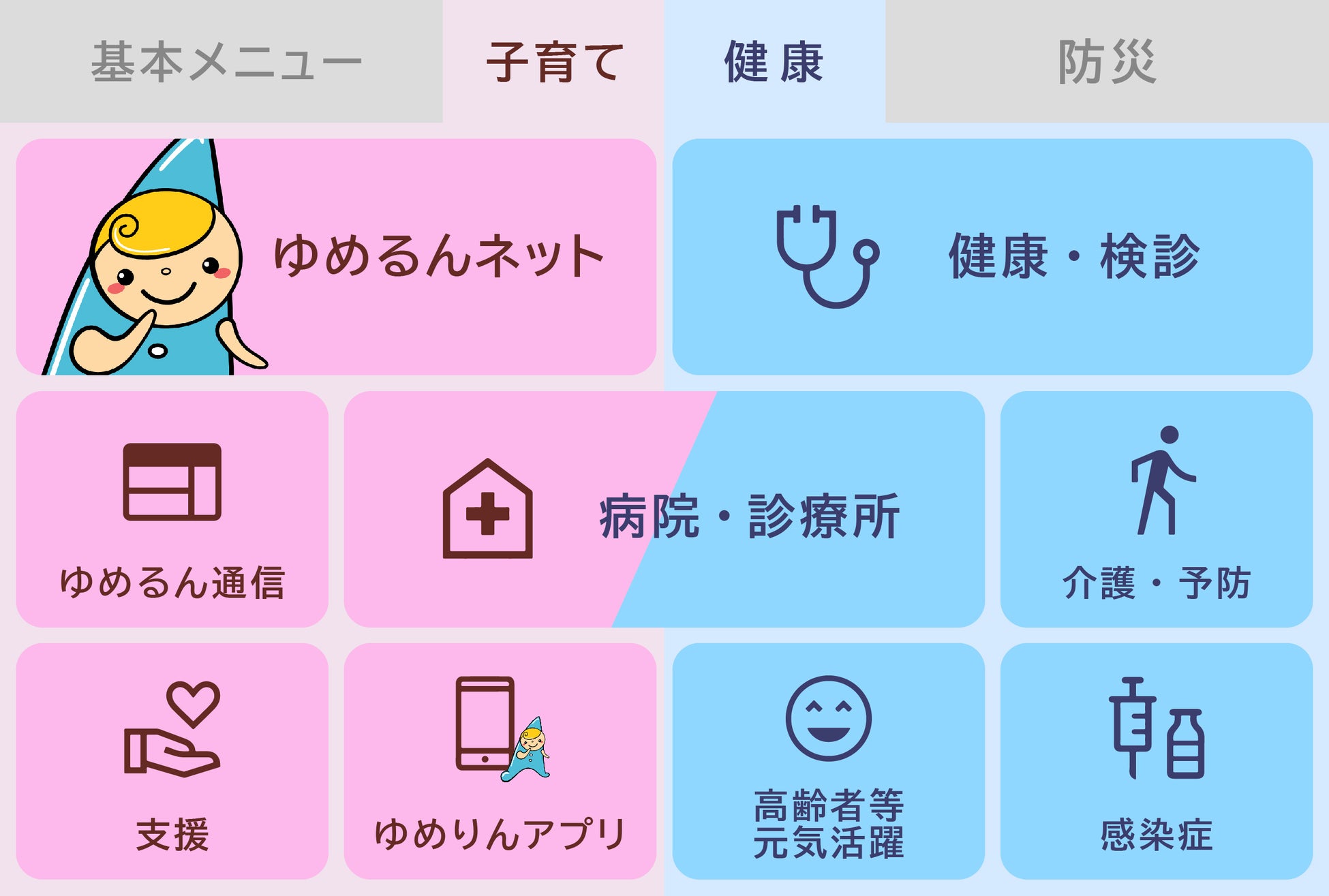The width and height of the screenshot is (1329, 896).
Task: Switch to the 基本メニュー tab
Action: click(x=221, y=61)
